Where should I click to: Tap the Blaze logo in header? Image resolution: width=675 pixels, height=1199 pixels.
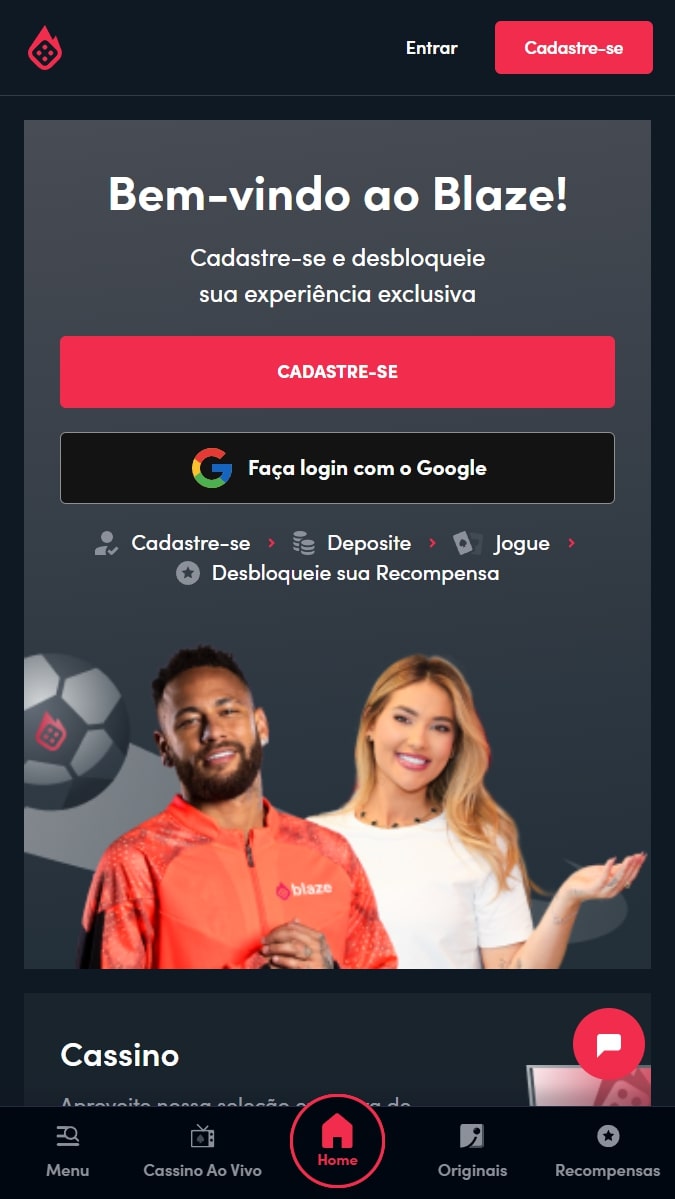tap(45, 48)
